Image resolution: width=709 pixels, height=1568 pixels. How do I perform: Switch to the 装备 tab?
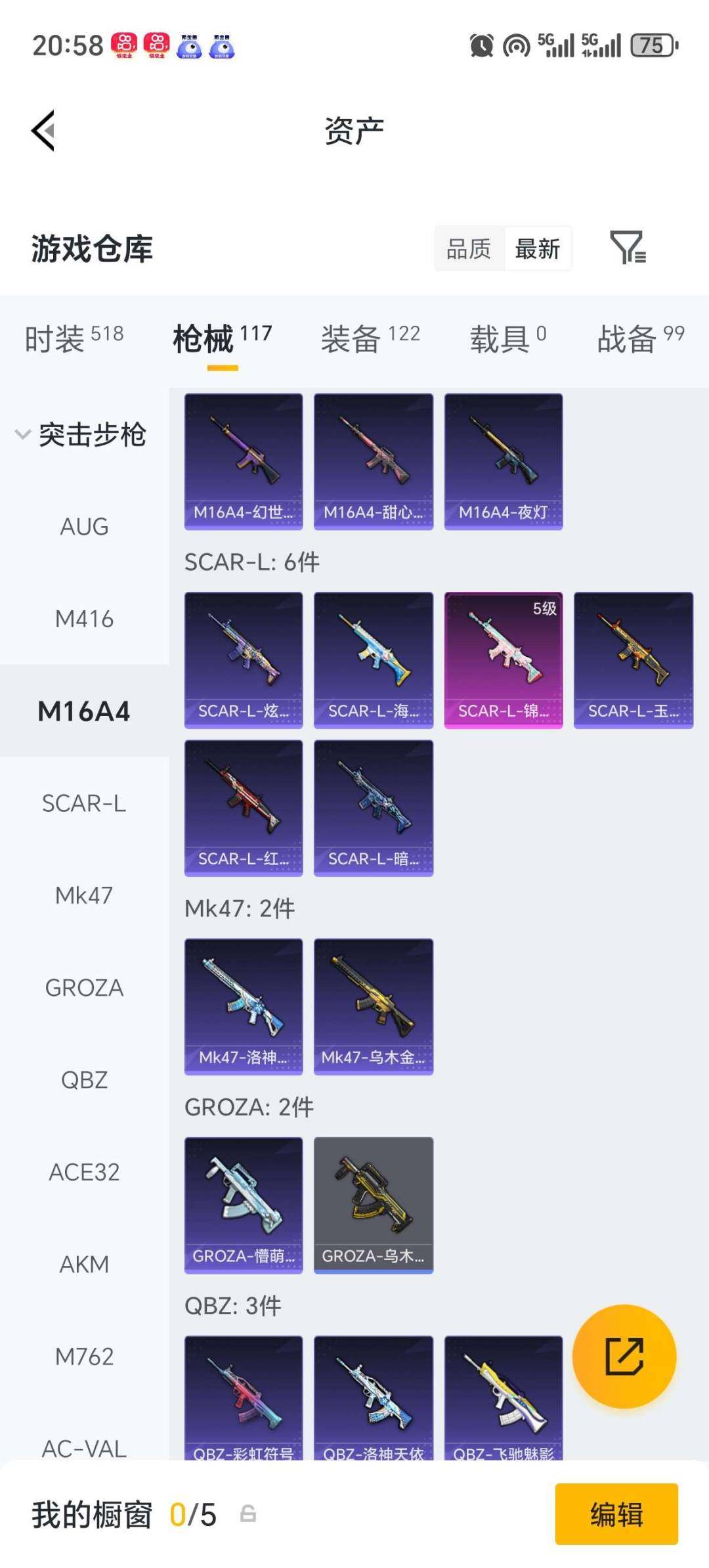click(x=370, y=338)
